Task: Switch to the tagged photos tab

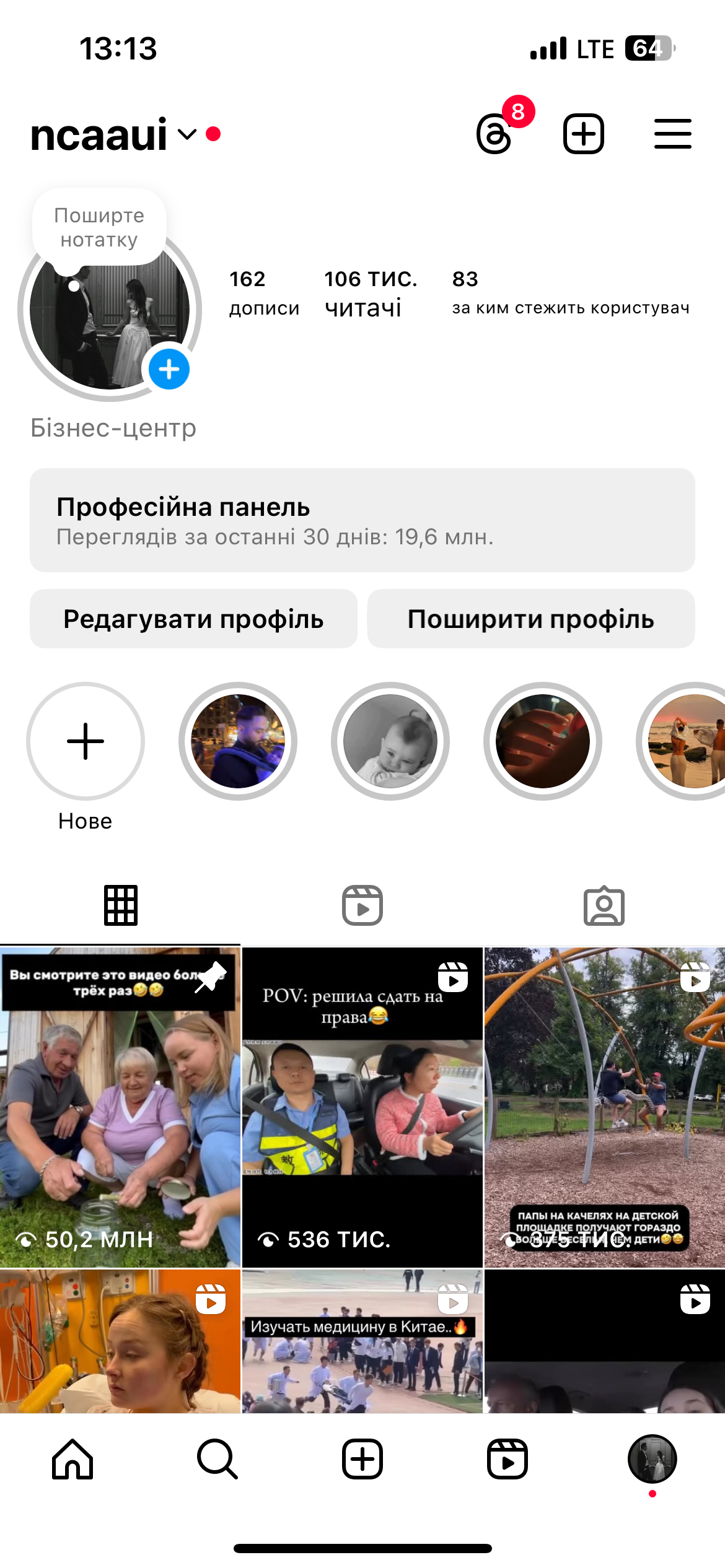Action: tap(604, 905)
